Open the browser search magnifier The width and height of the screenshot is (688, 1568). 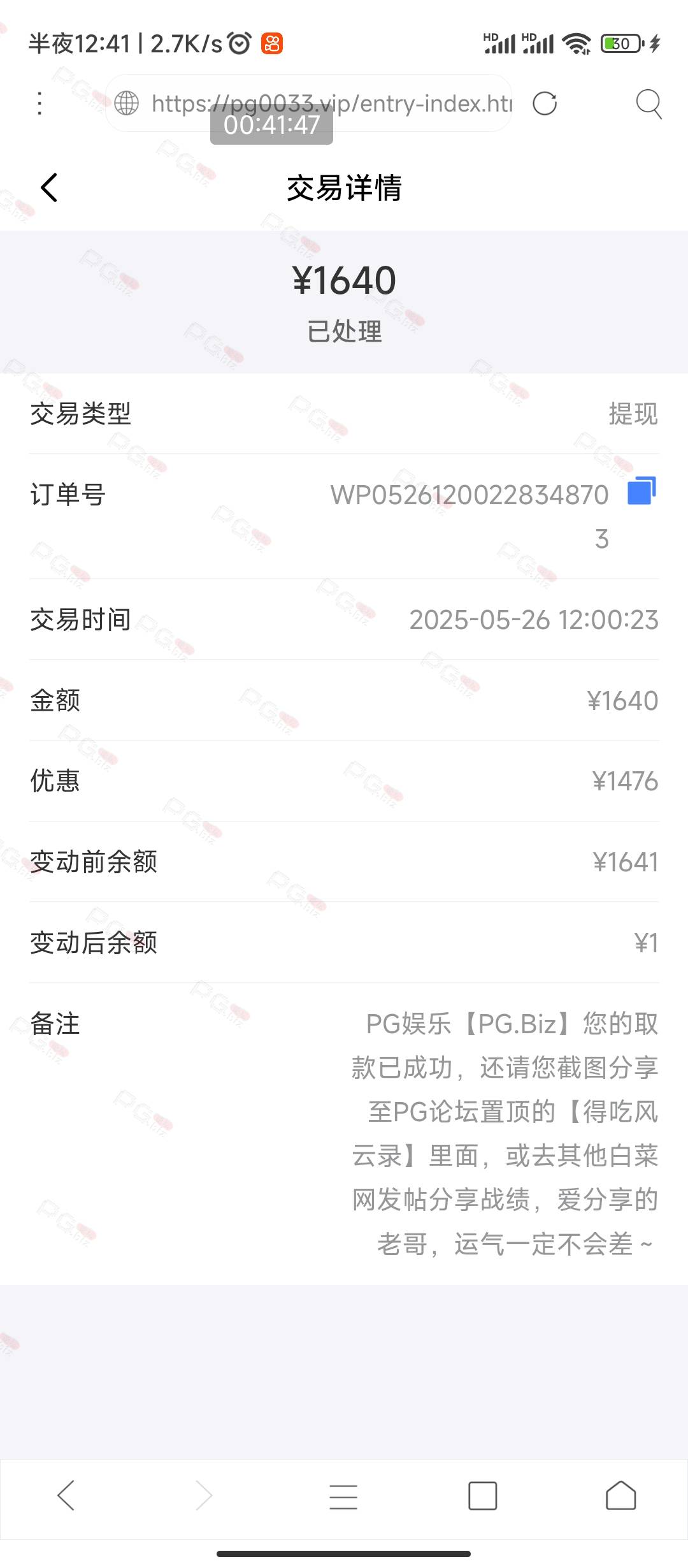click(649, 104)
